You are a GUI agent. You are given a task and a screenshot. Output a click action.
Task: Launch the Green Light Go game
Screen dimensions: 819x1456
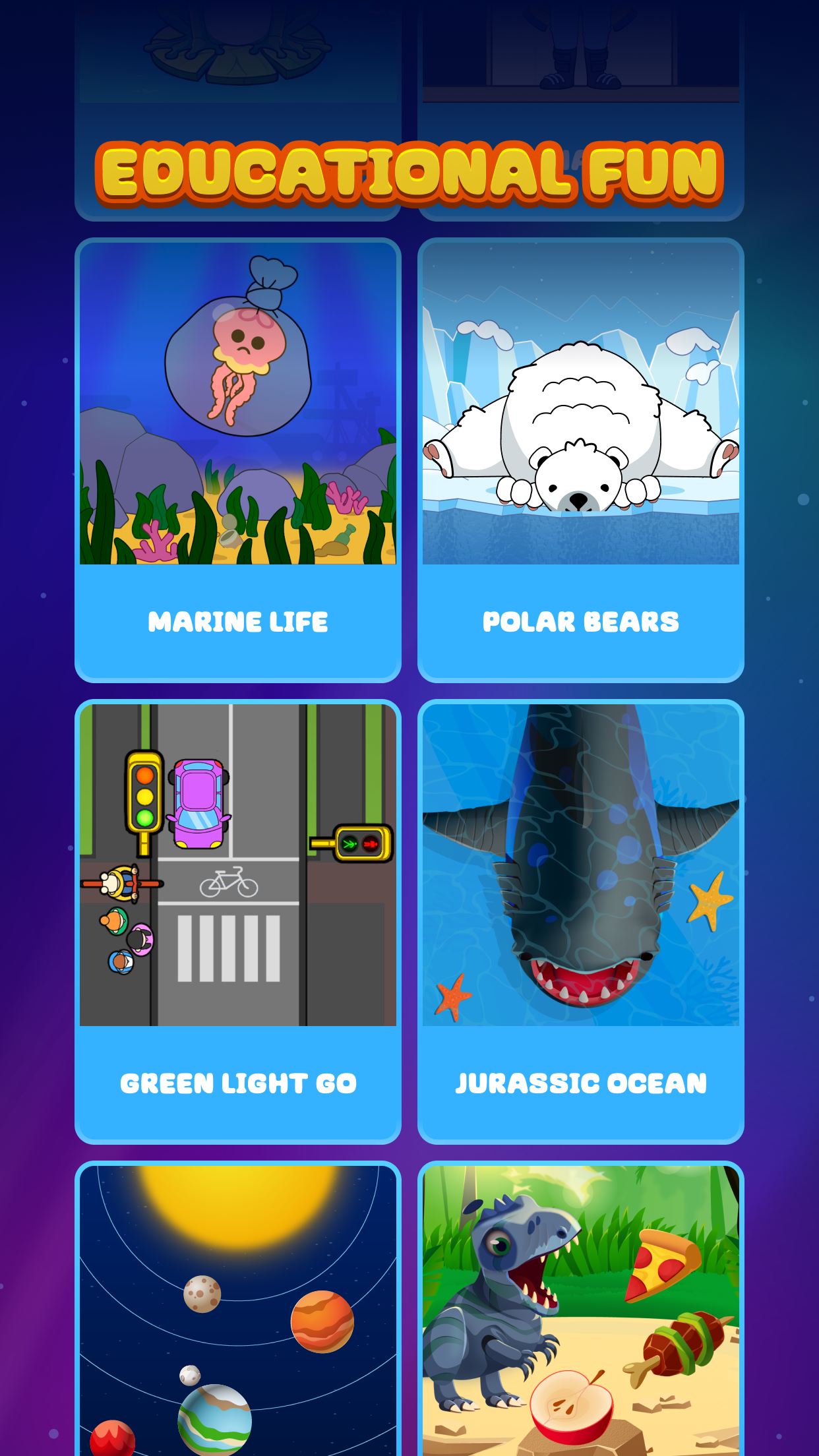(237, 921)
